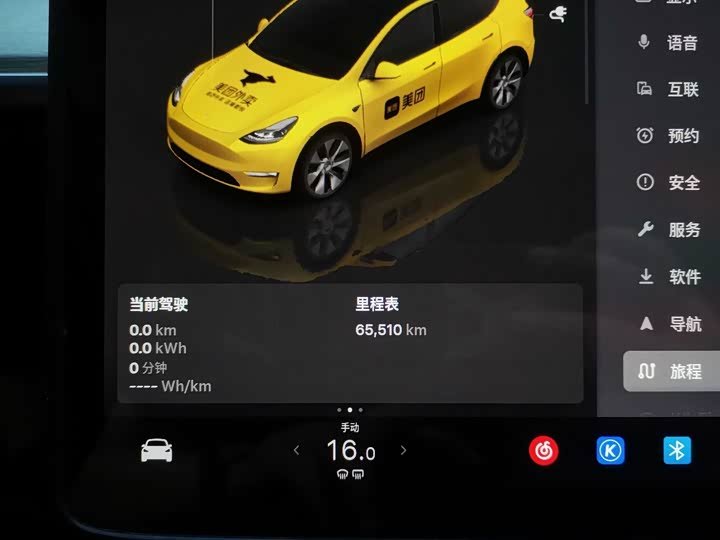
Task: Lower temperature with the left arrow
Action: (297, 450)
